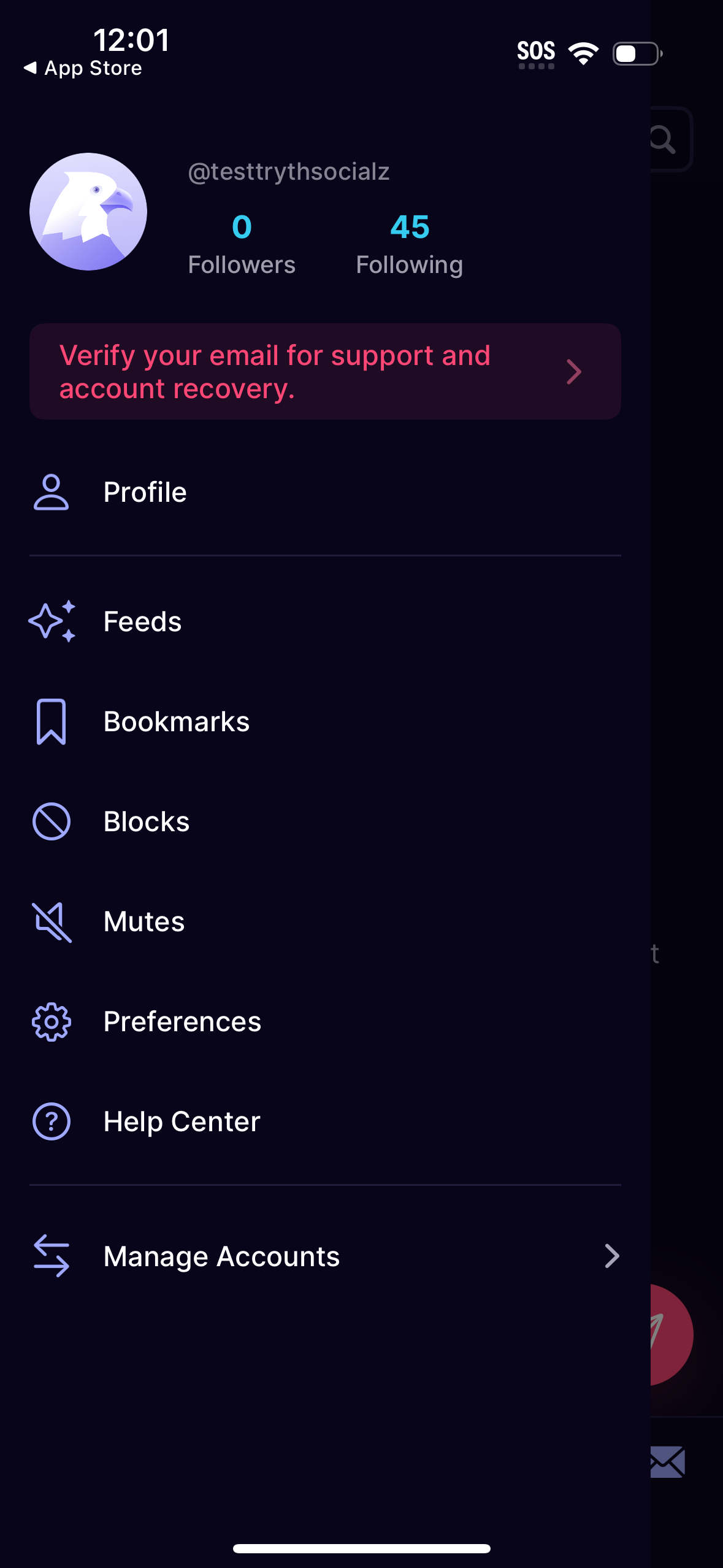Click the Blocks prohibition icon
The width and height of the screenshot is (723, 1568).
pos(52,821)
